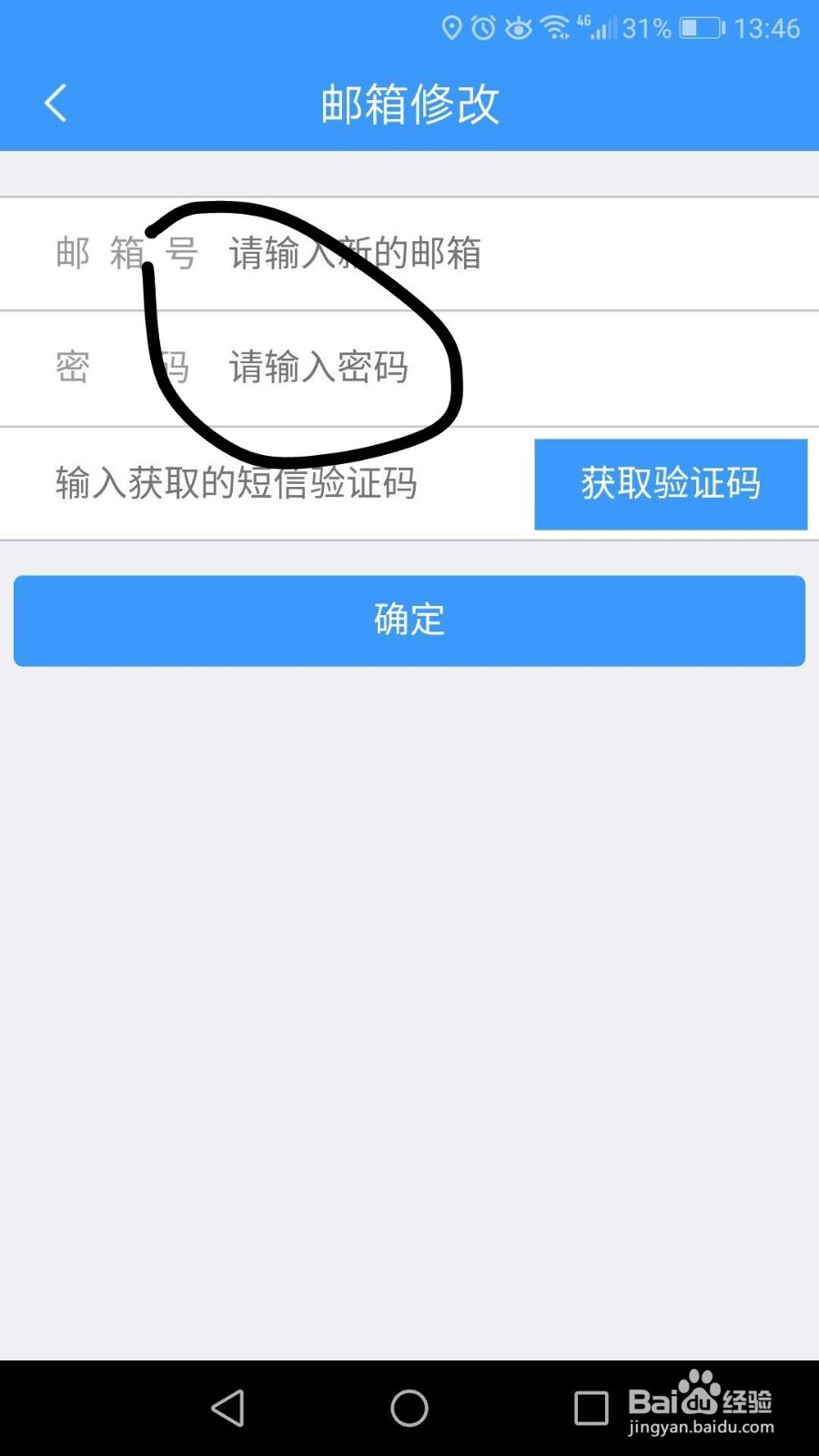Tap the battery indicator icon
This screenshot has width=819, height=1456.
tap(701, 28)
